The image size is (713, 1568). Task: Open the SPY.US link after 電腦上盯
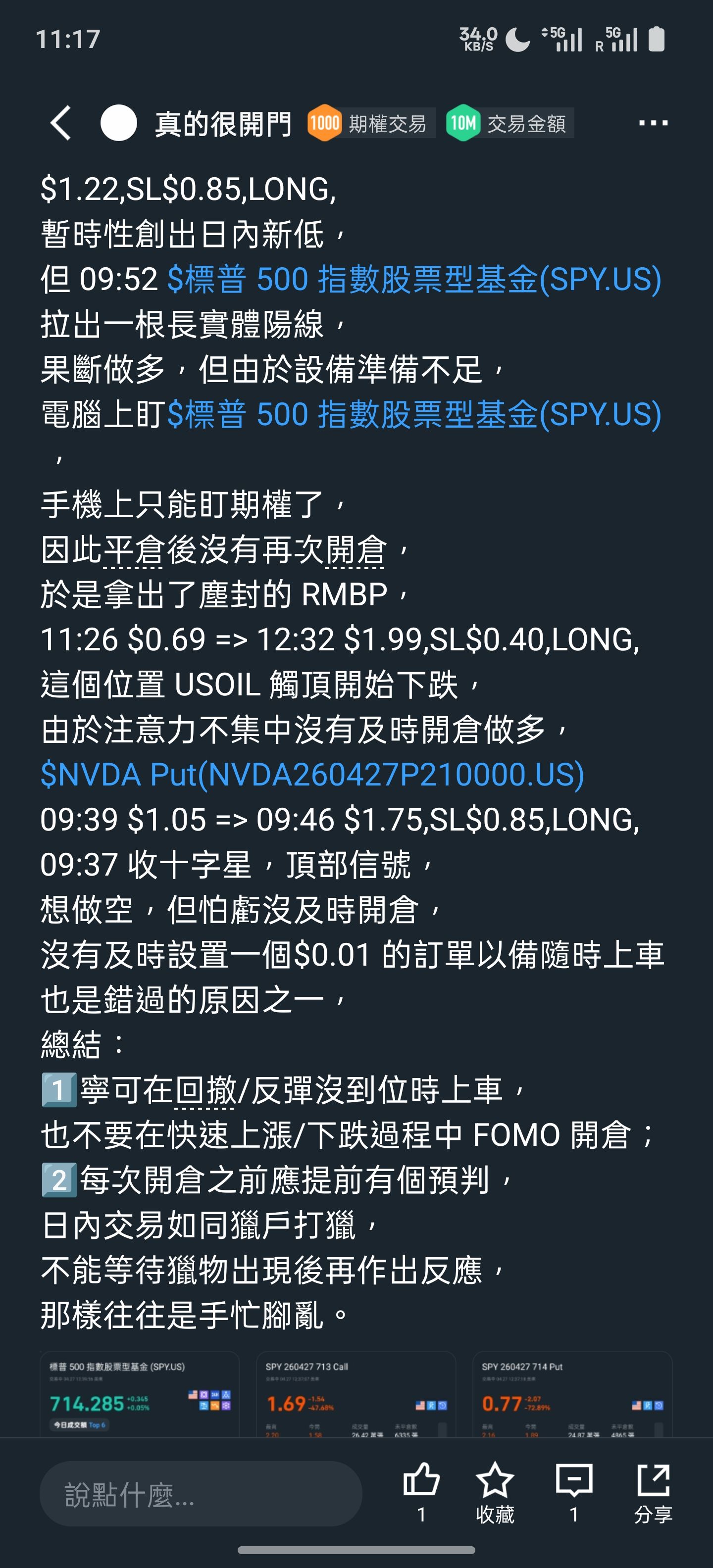click(414, 415)
